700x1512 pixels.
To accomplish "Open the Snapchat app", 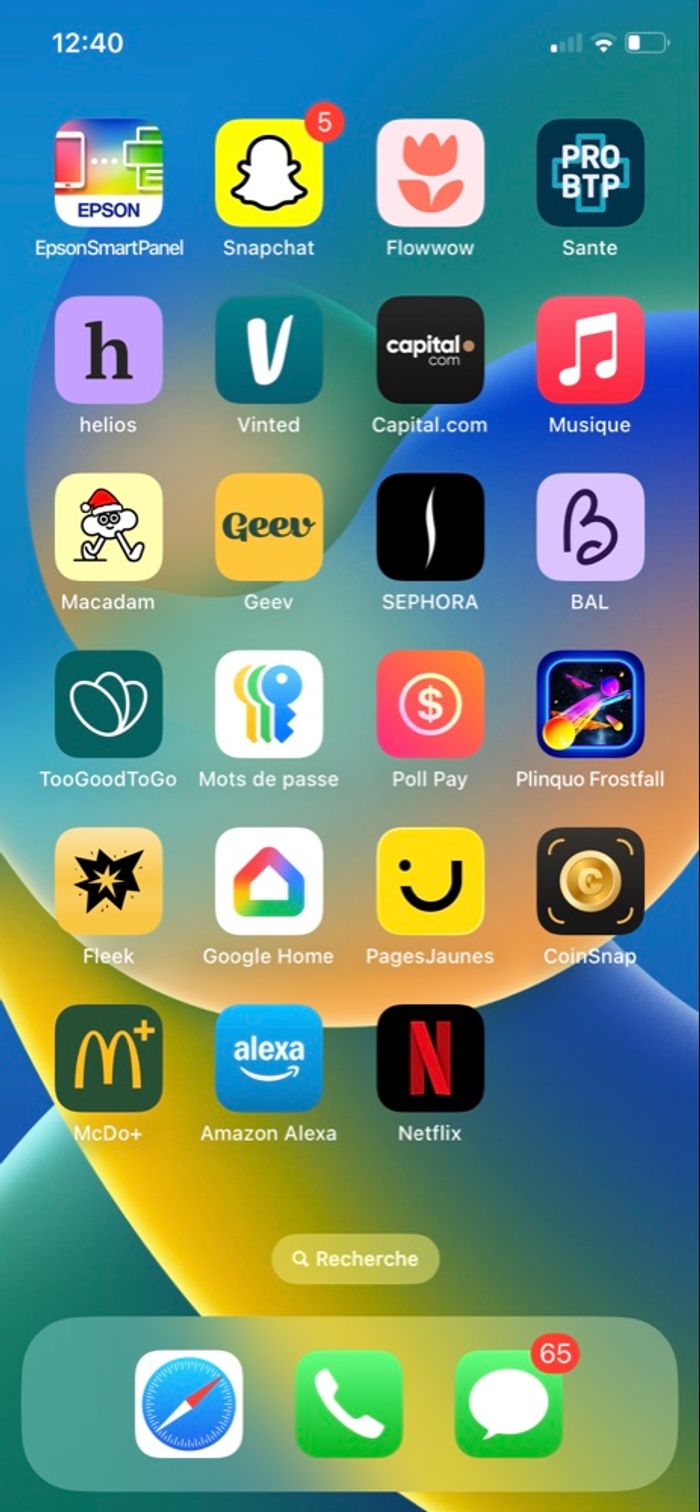I will tap(269, 173).
